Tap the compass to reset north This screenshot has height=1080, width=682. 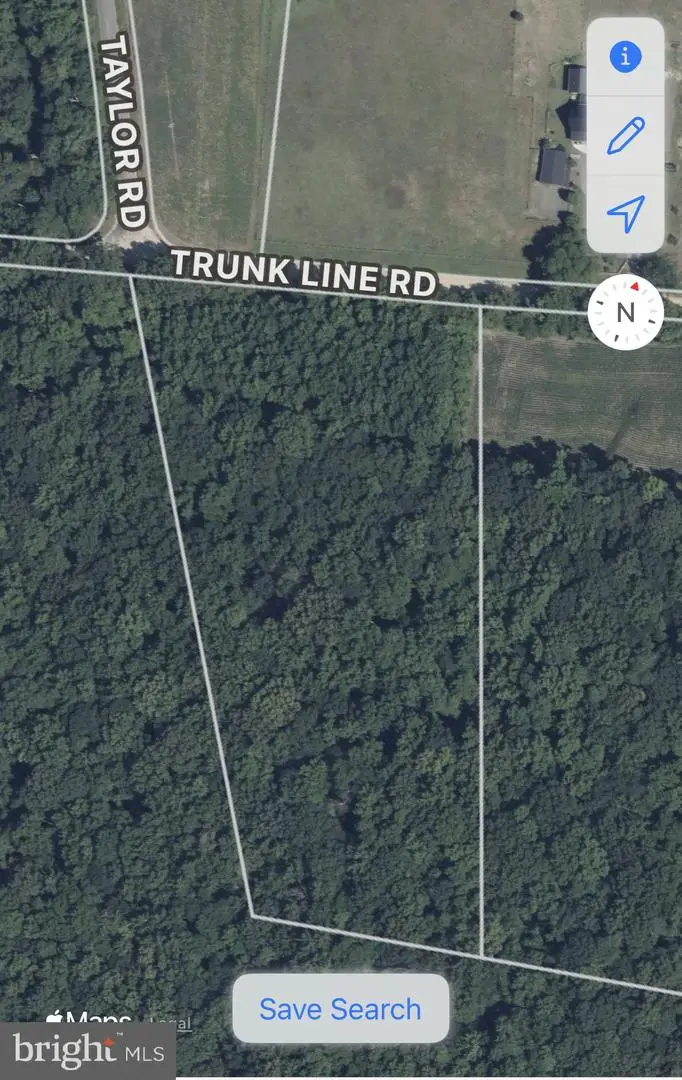tap(625, 312)
